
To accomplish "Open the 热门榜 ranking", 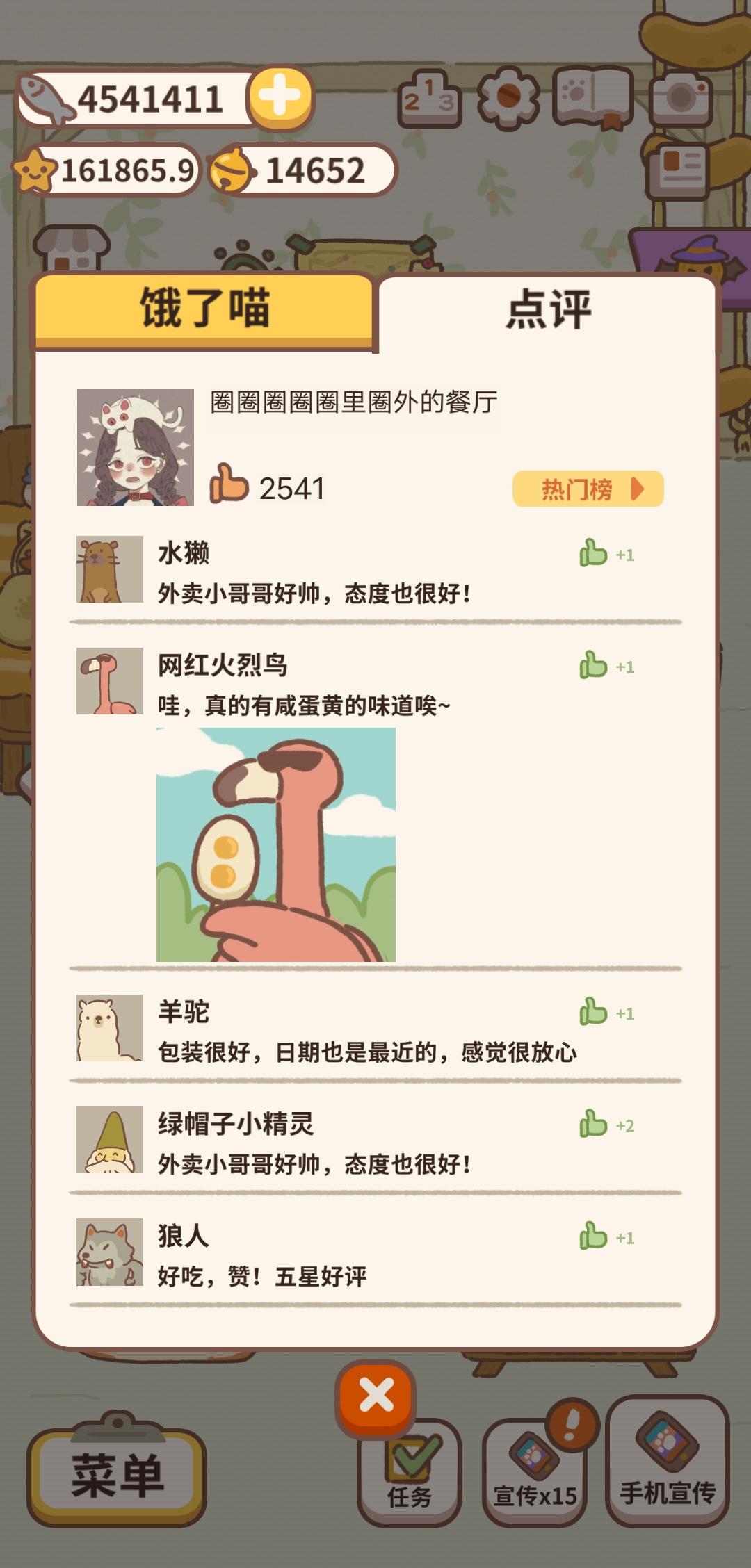I will point(588,489).
